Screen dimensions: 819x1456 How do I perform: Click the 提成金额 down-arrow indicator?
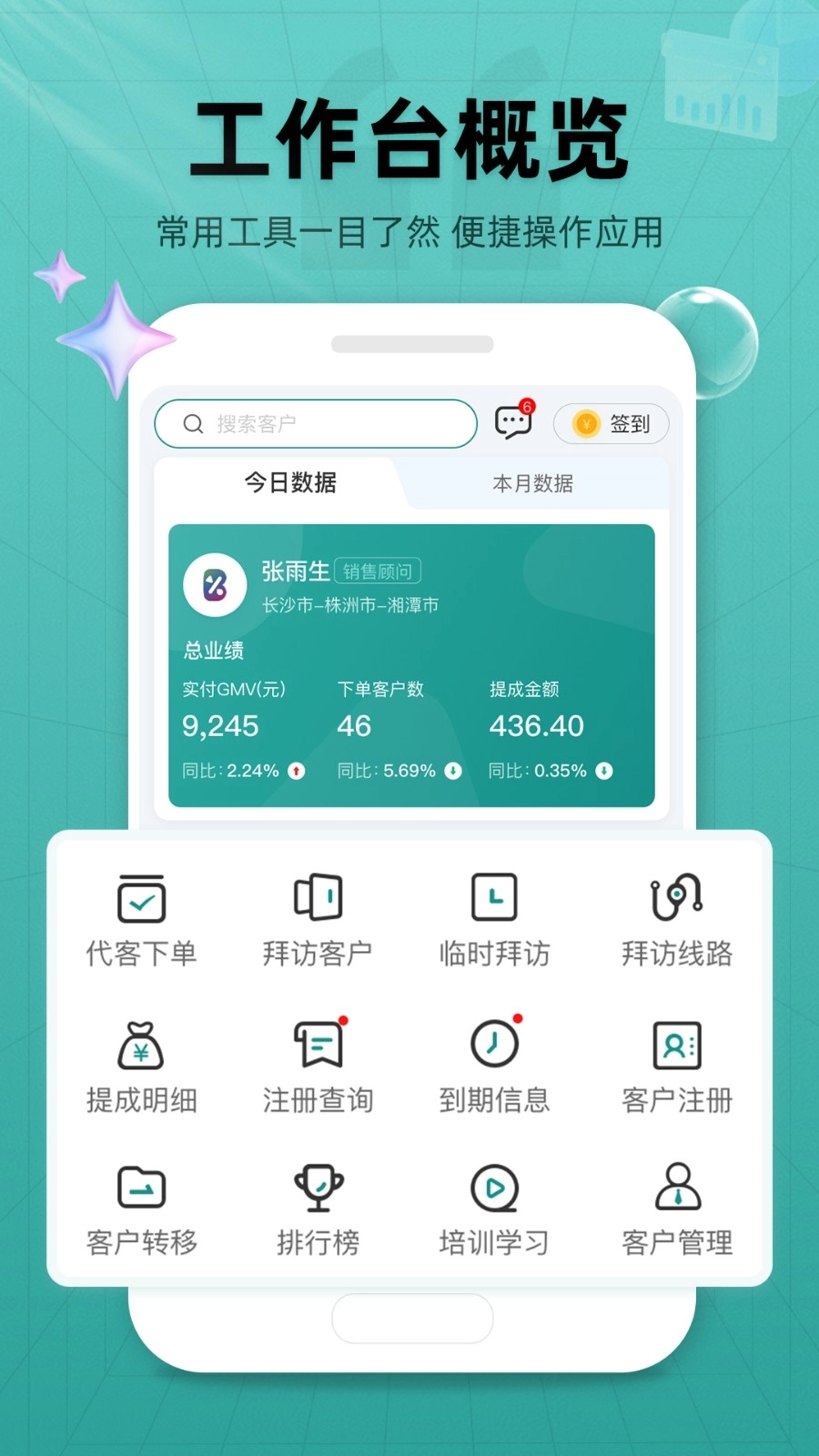pyautogui.click(x=604, y=770)
